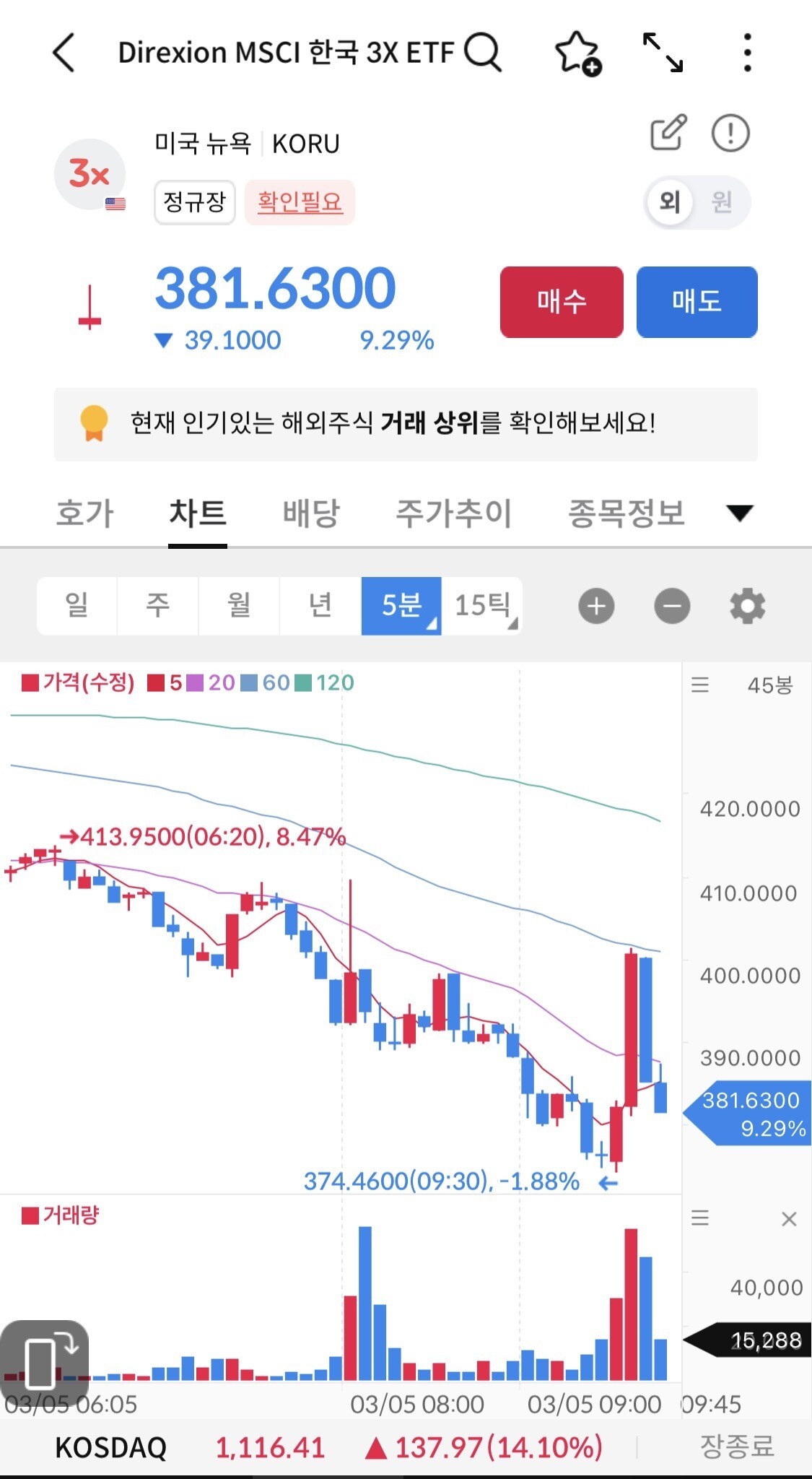
Task: Tap the red 매수 buy button
Action: coord(562,302)
